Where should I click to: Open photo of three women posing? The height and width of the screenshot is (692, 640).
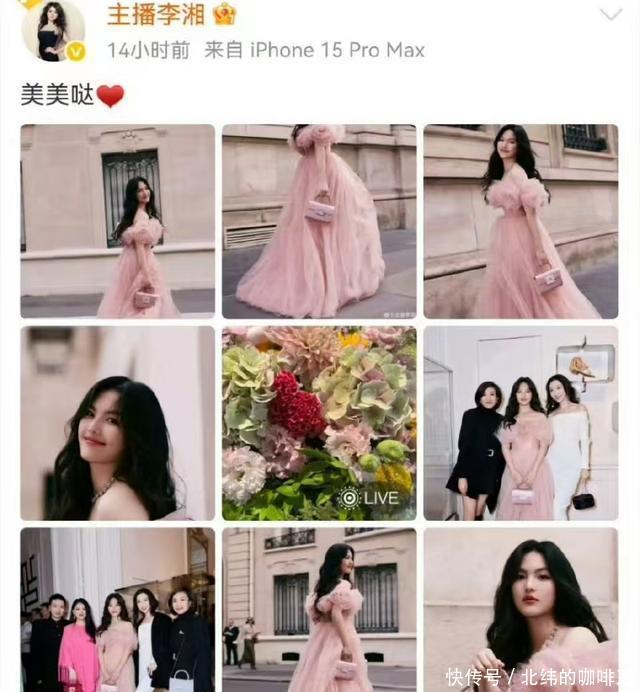(520, 422)
